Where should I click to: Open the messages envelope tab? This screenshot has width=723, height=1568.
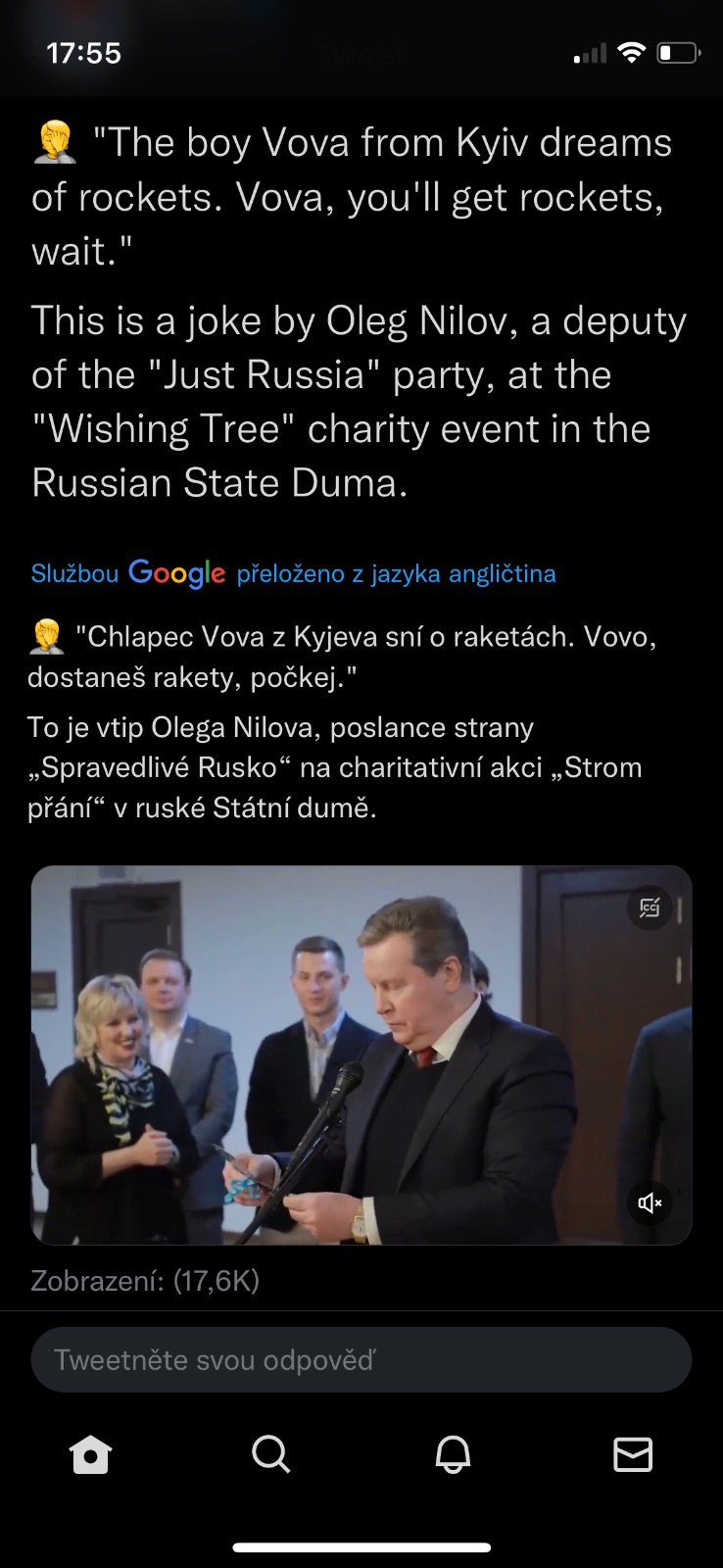pyautogui.click(x=633, y=1454)
